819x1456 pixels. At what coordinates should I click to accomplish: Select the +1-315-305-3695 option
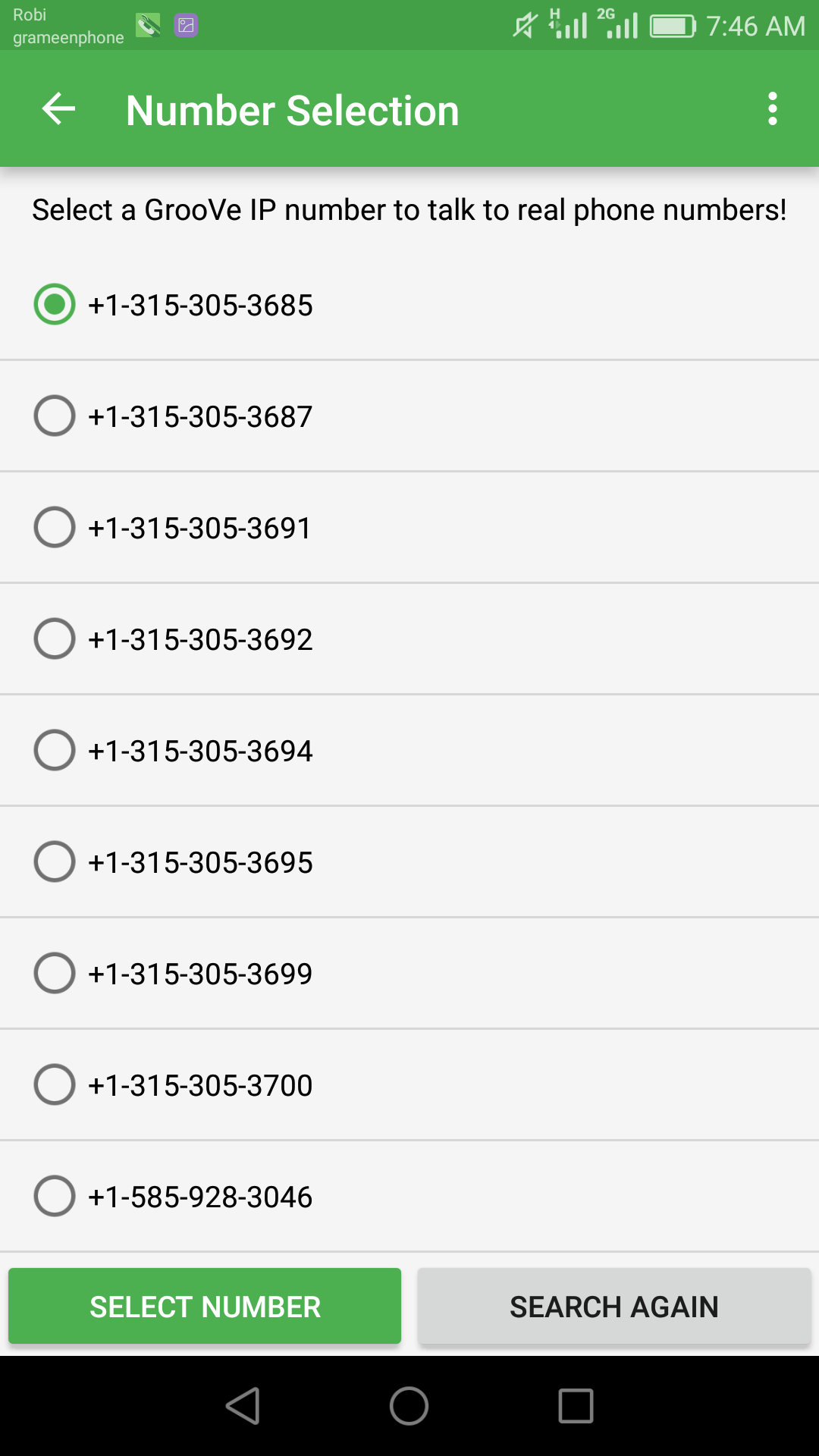coord(55,862)
